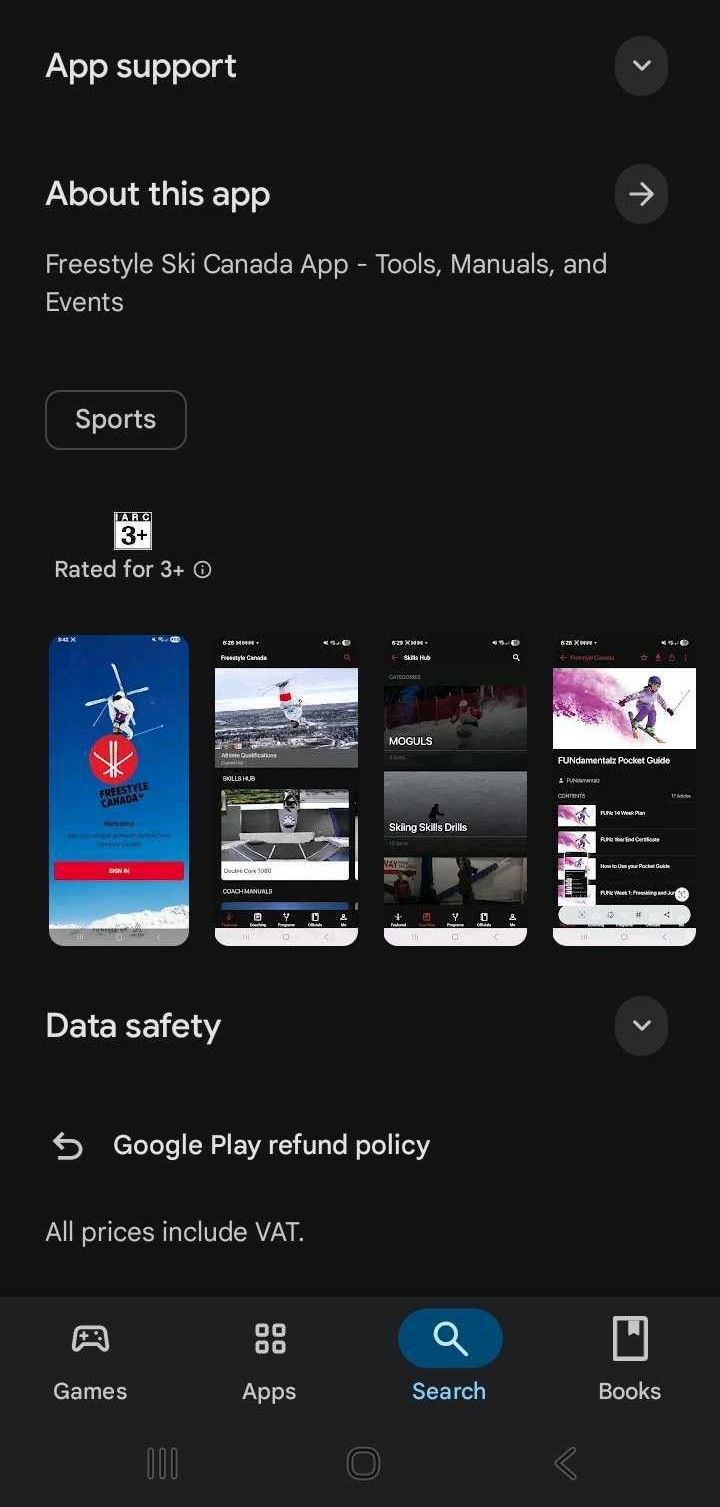Expand the App support section
This screenshot has width=720, height=1507.
tap(641, 66)
